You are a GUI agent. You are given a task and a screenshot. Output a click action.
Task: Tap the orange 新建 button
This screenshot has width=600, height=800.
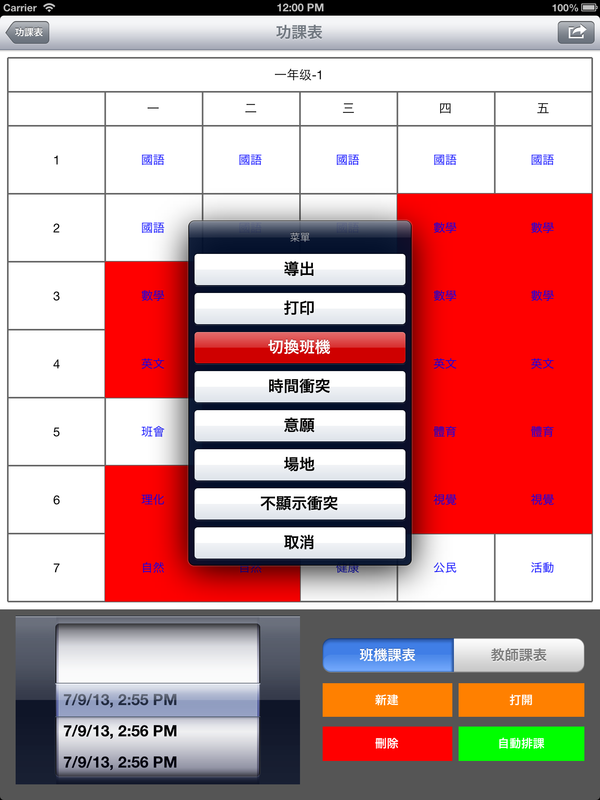click(x=387, y=700)
